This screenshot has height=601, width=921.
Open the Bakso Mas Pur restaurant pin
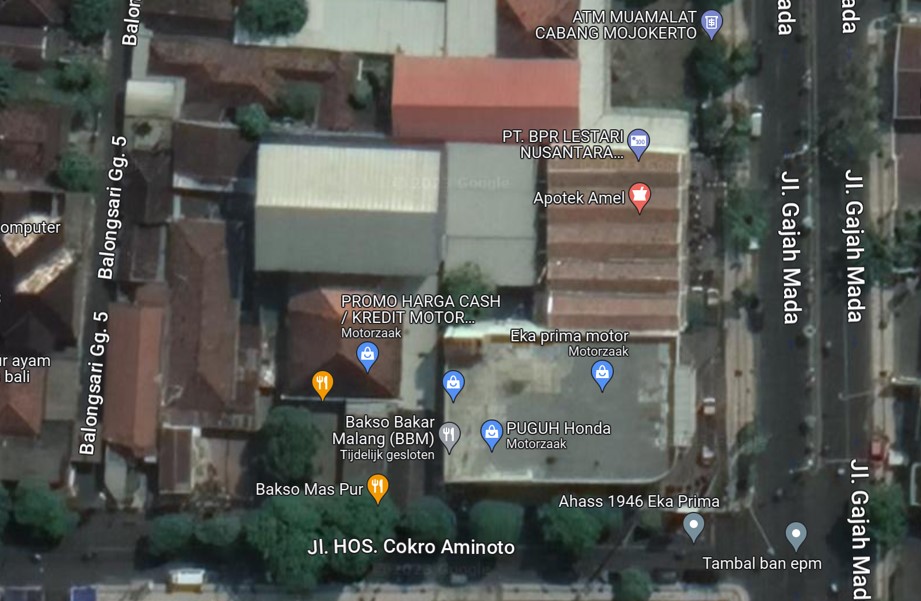(x=377, y=487)
